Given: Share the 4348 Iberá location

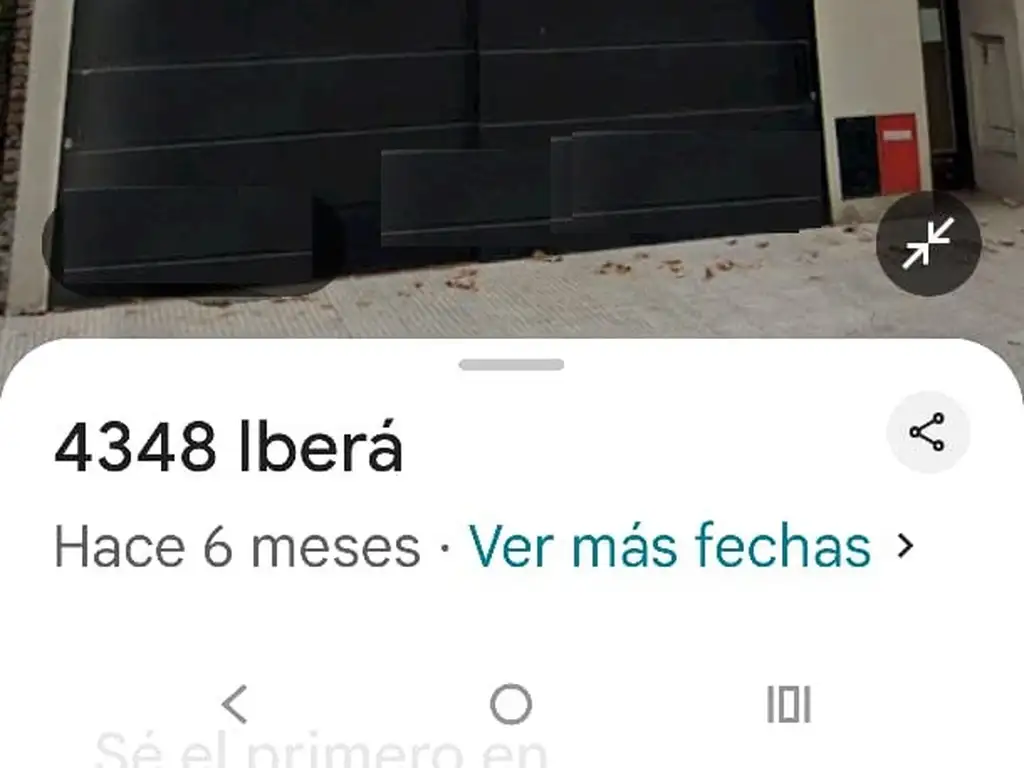Looking at the screenshot, I should coord(927,433).
